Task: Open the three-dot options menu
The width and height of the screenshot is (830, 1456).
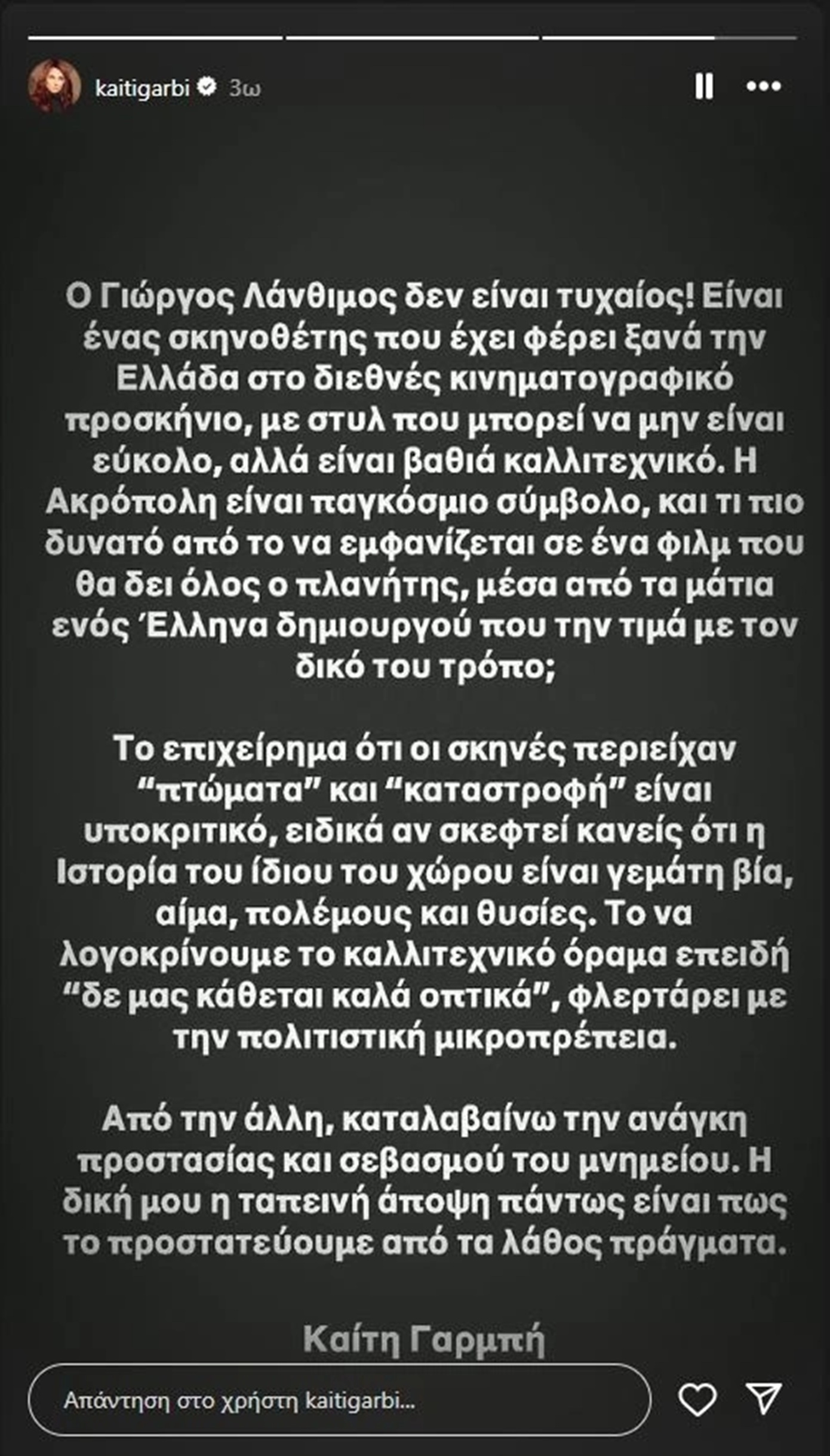Action: [x=764, y=87]
